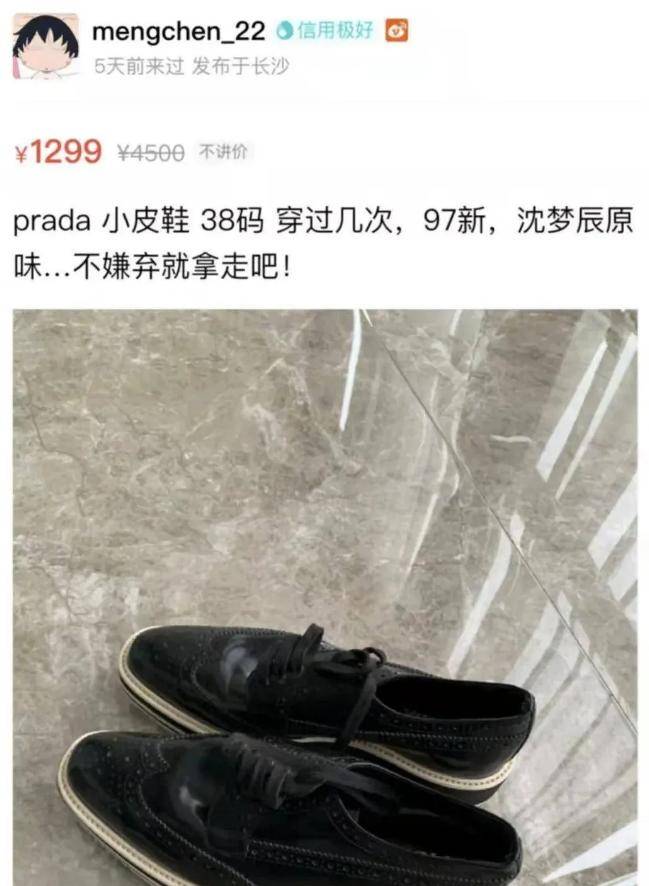View mengchen_22's seller profile
Screen dimensions: 649x886
point(178,32)
